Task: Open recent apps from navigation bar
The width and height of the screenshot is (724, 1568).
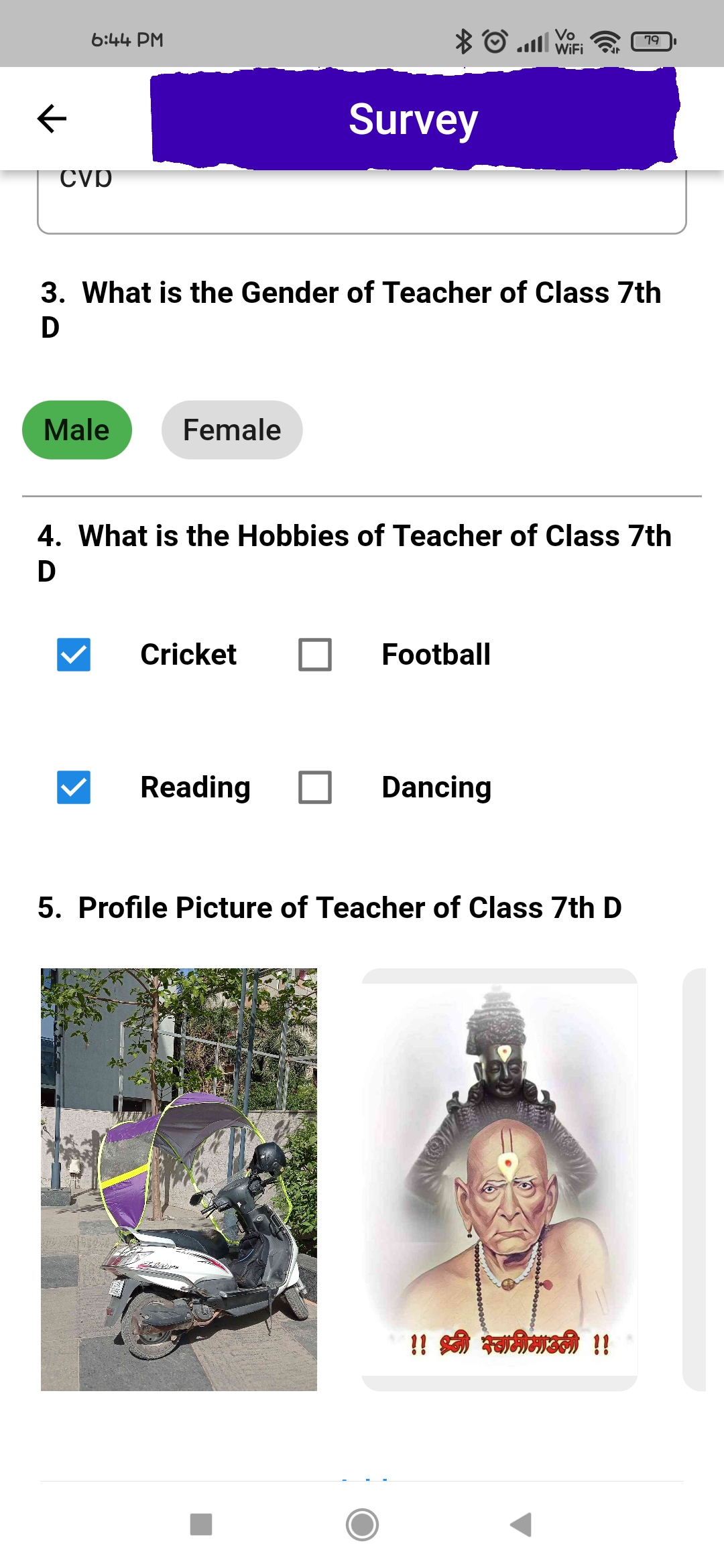Action: tap(201, 1524)
